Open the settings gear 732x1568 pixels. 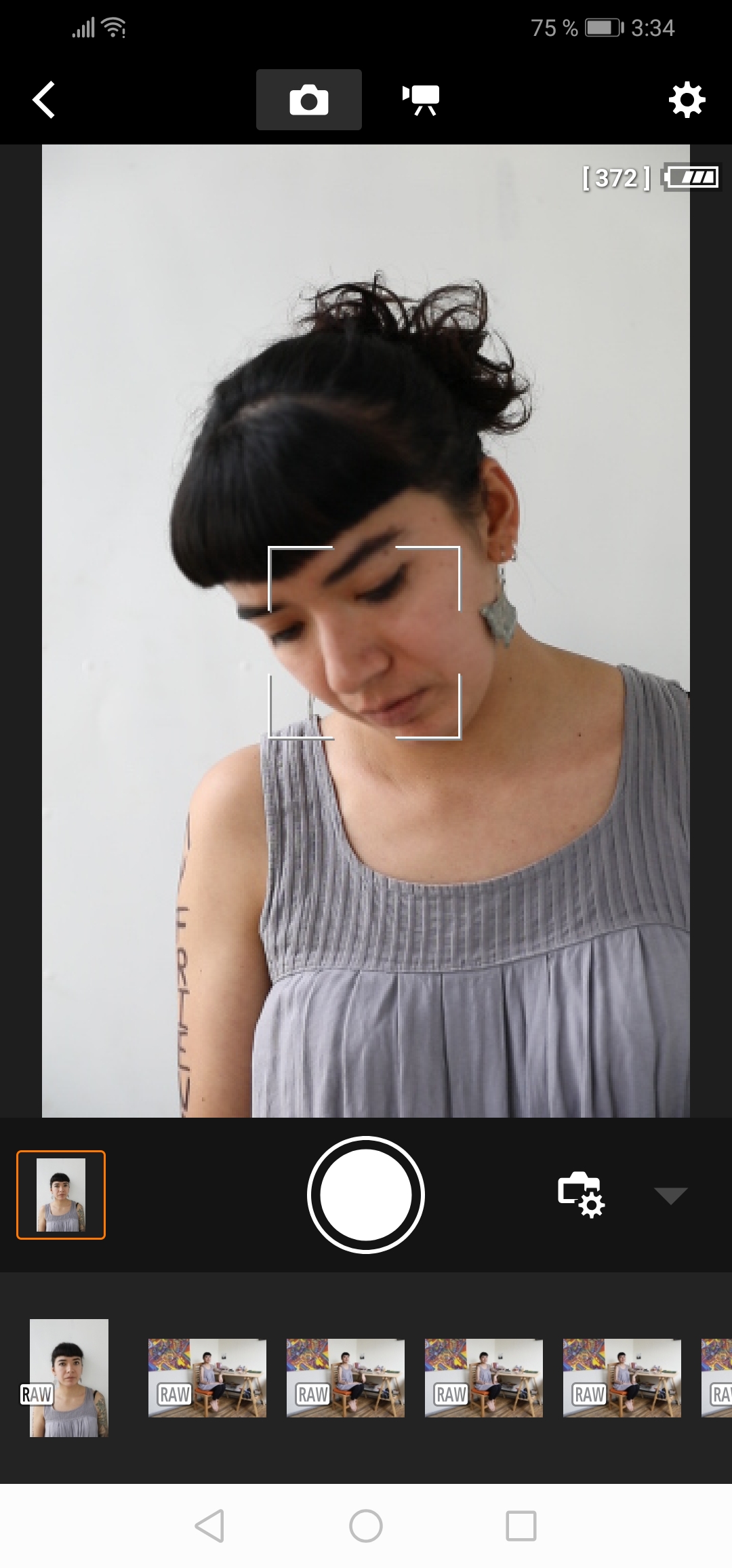[687, 100]
